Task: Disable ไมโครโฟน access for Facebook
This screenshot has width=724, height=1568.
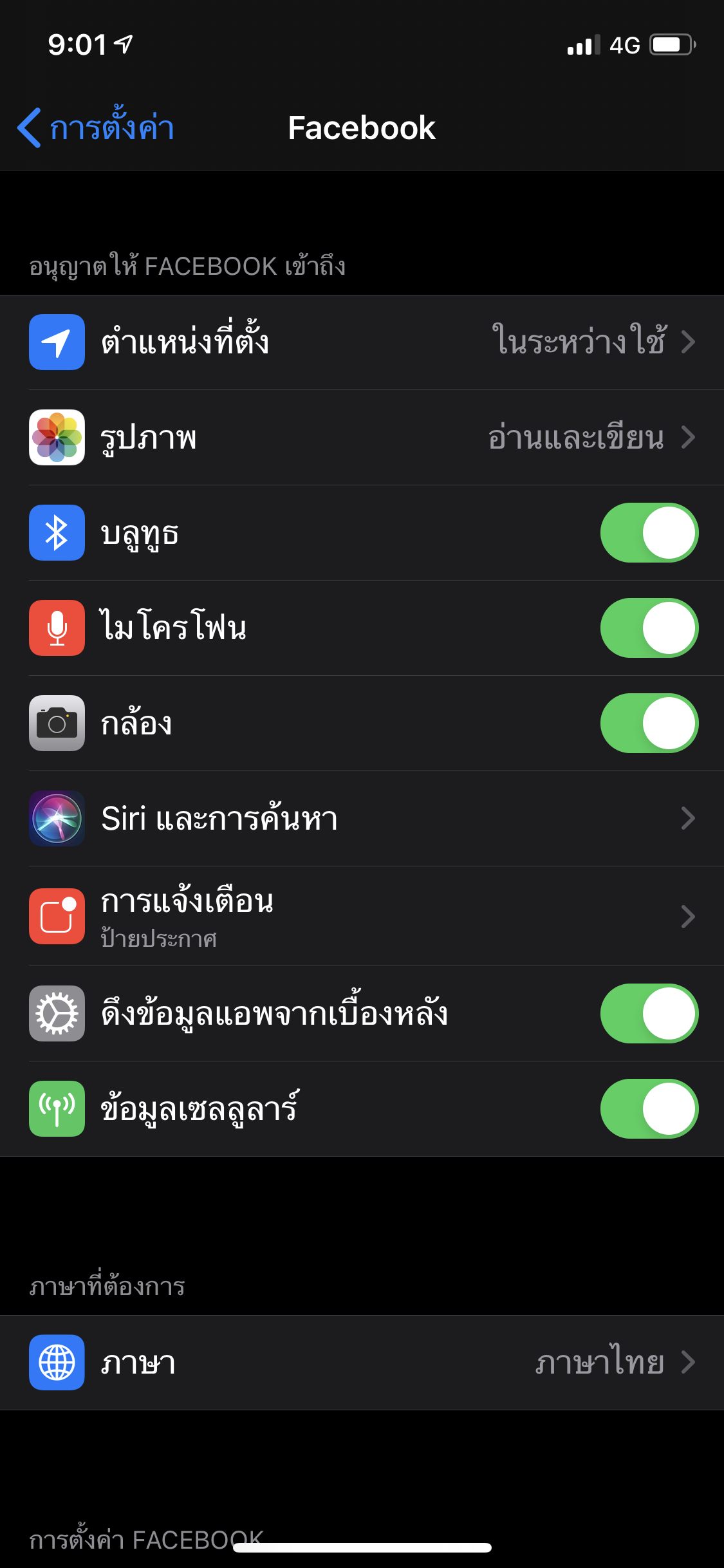Action: (649, 628)
